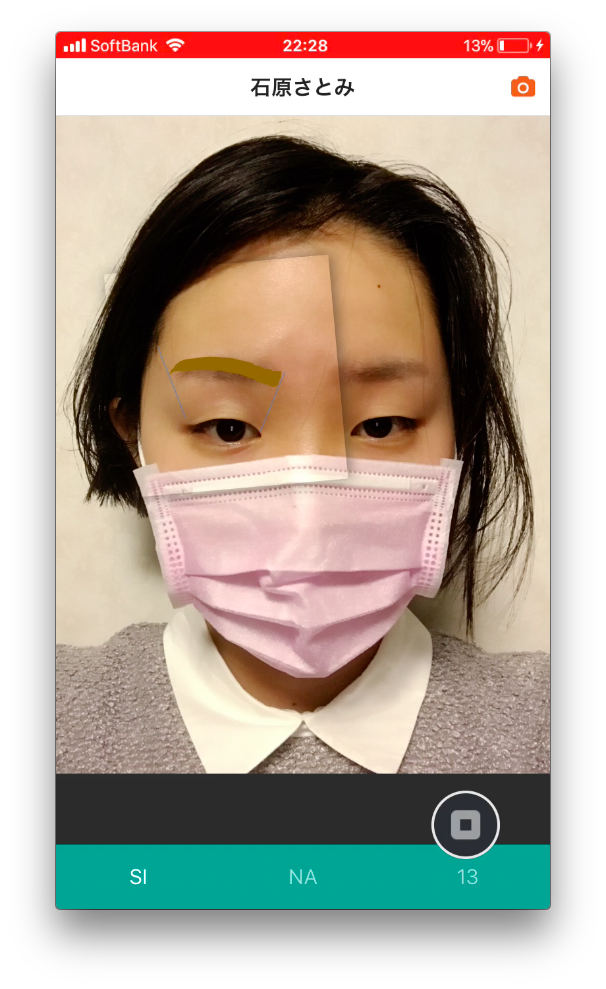Select the NA tab
Image resolution: width=606 pixels, height=989 pixels.
click(303, 877)
